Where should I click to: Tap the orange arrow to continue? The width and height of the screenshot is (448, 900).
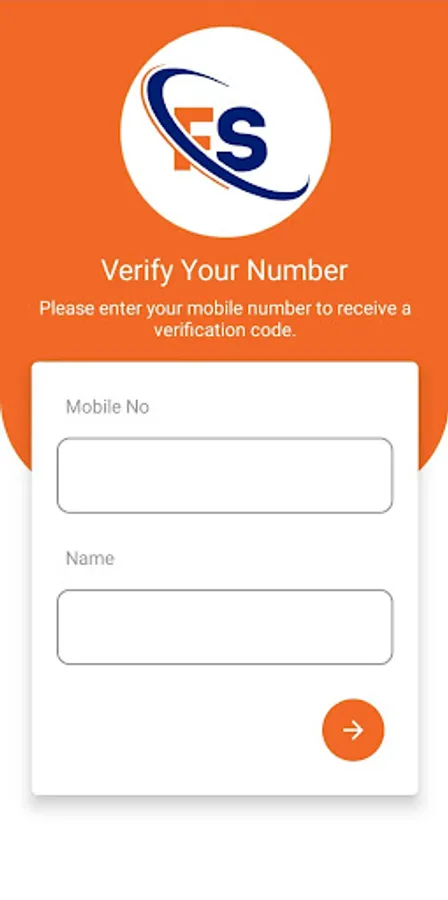(353, 730)
